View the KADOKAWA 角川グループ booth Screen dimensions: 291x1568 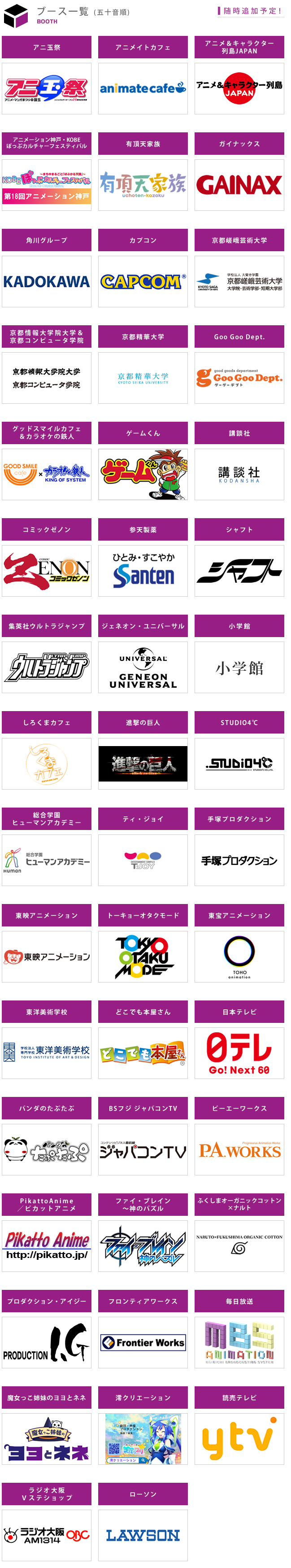tap(46, 281)
